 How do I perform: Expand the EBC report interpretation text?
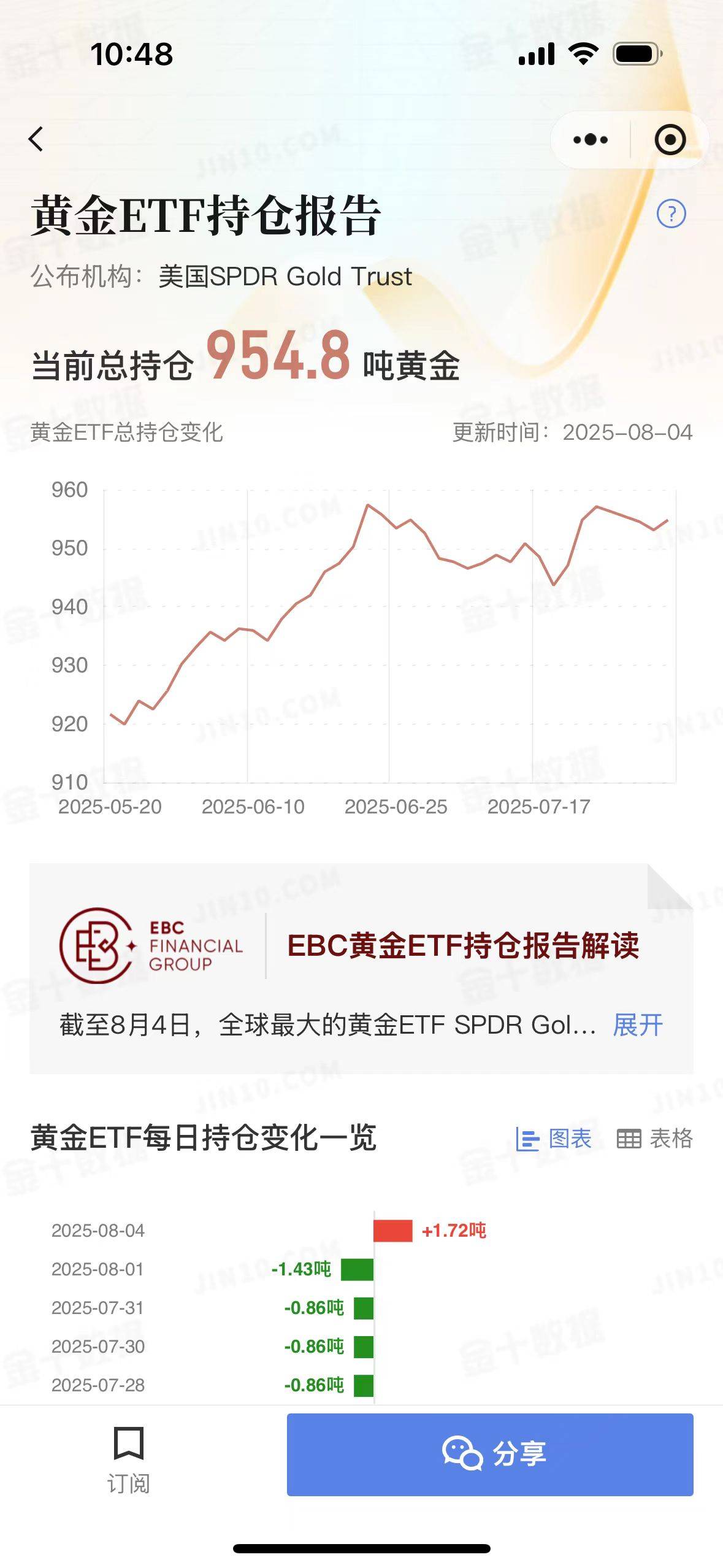click(638, 1025)
